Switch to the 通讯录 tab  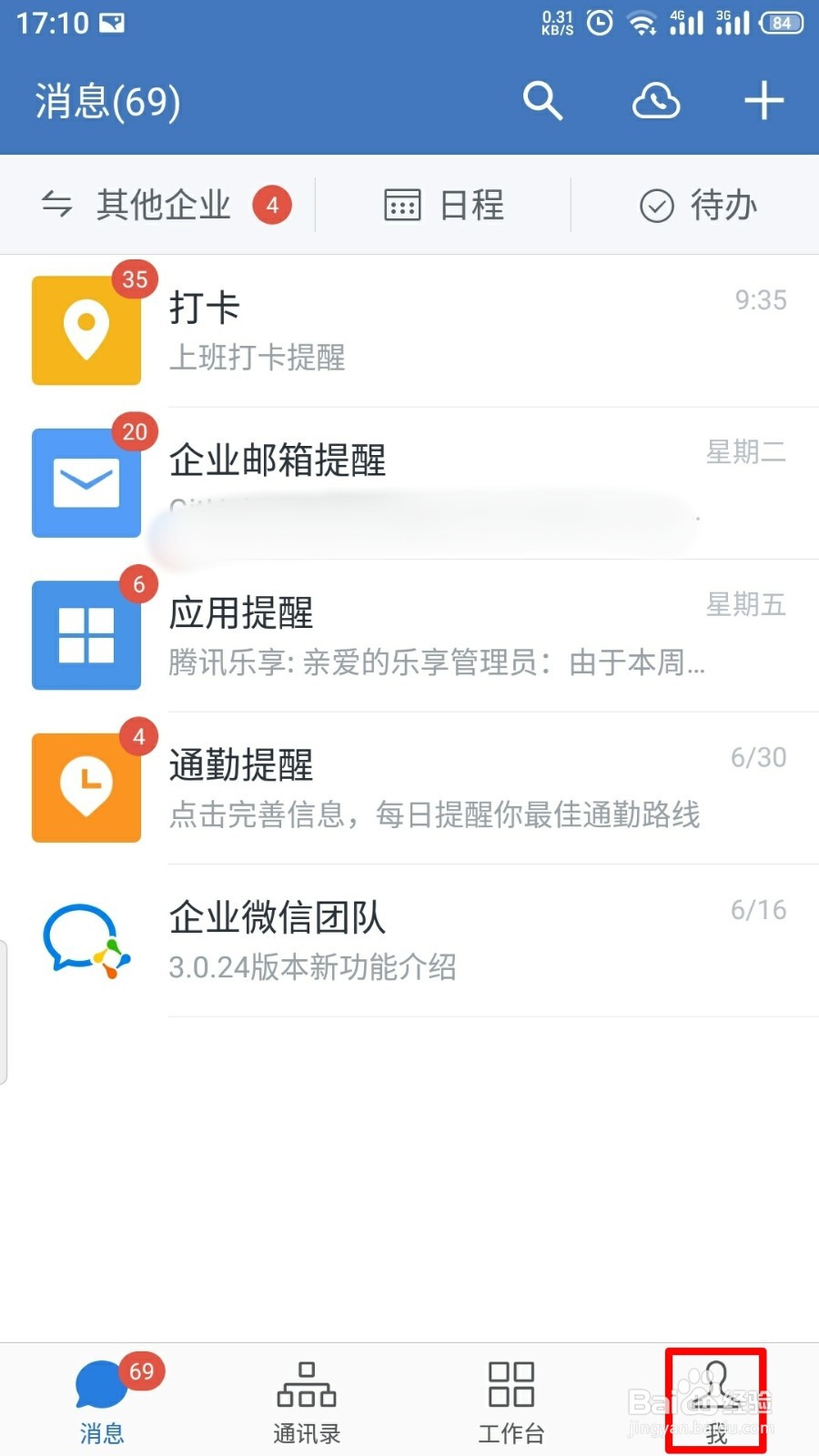click(x=305, y=1399)
